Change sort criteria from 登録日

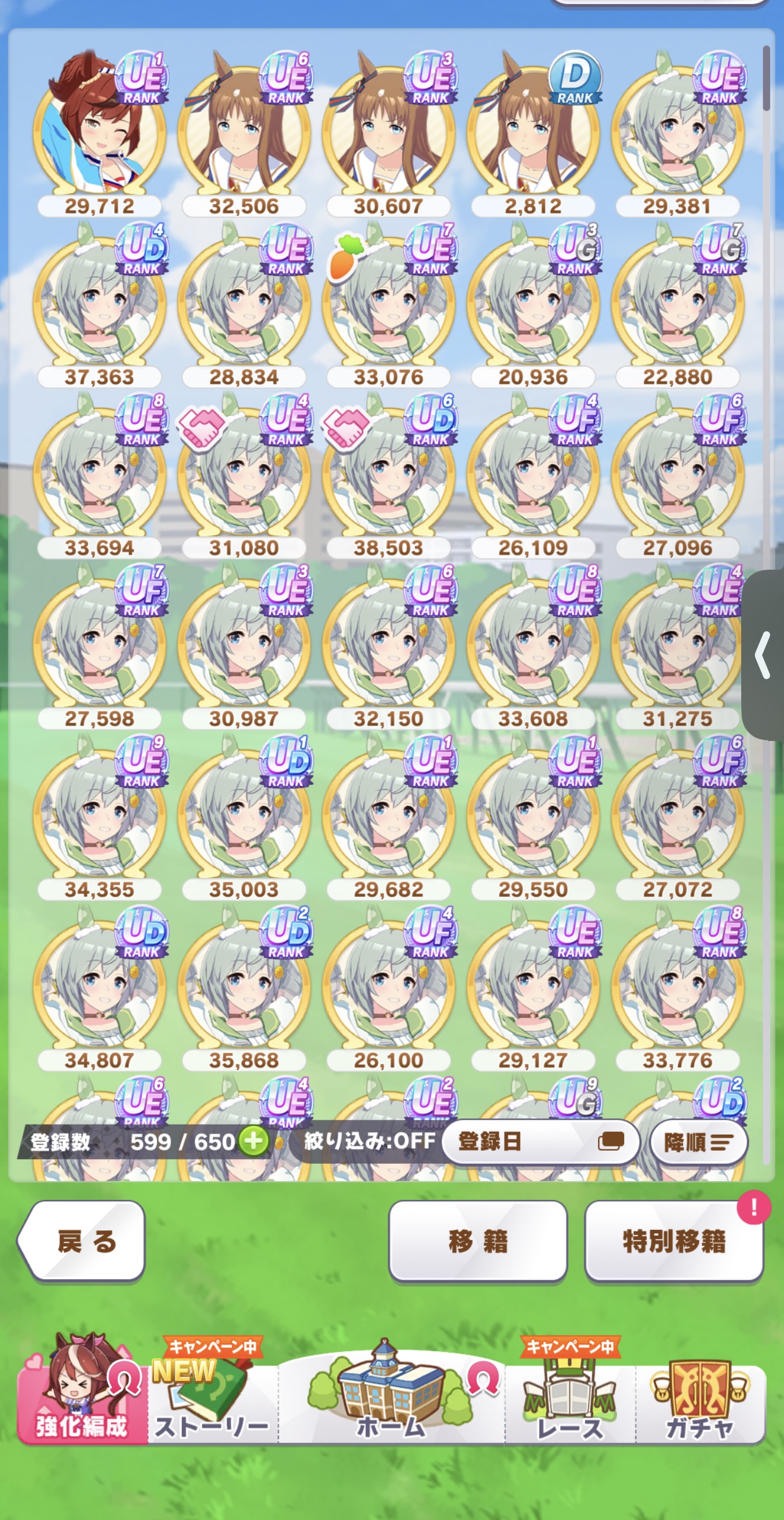[540, 1141]
